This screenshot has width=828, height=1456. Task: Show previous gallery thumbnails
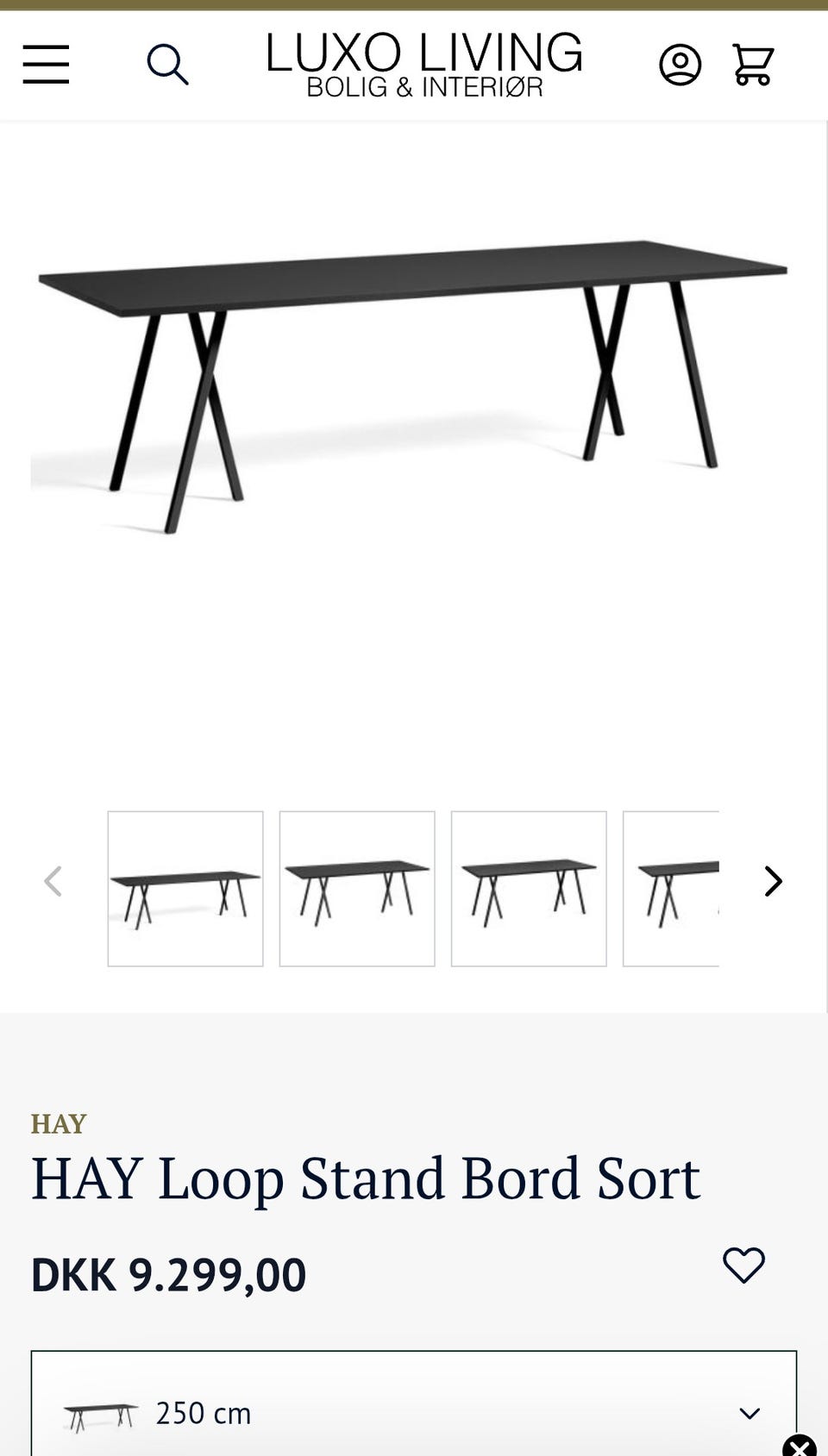pos(53,881)
